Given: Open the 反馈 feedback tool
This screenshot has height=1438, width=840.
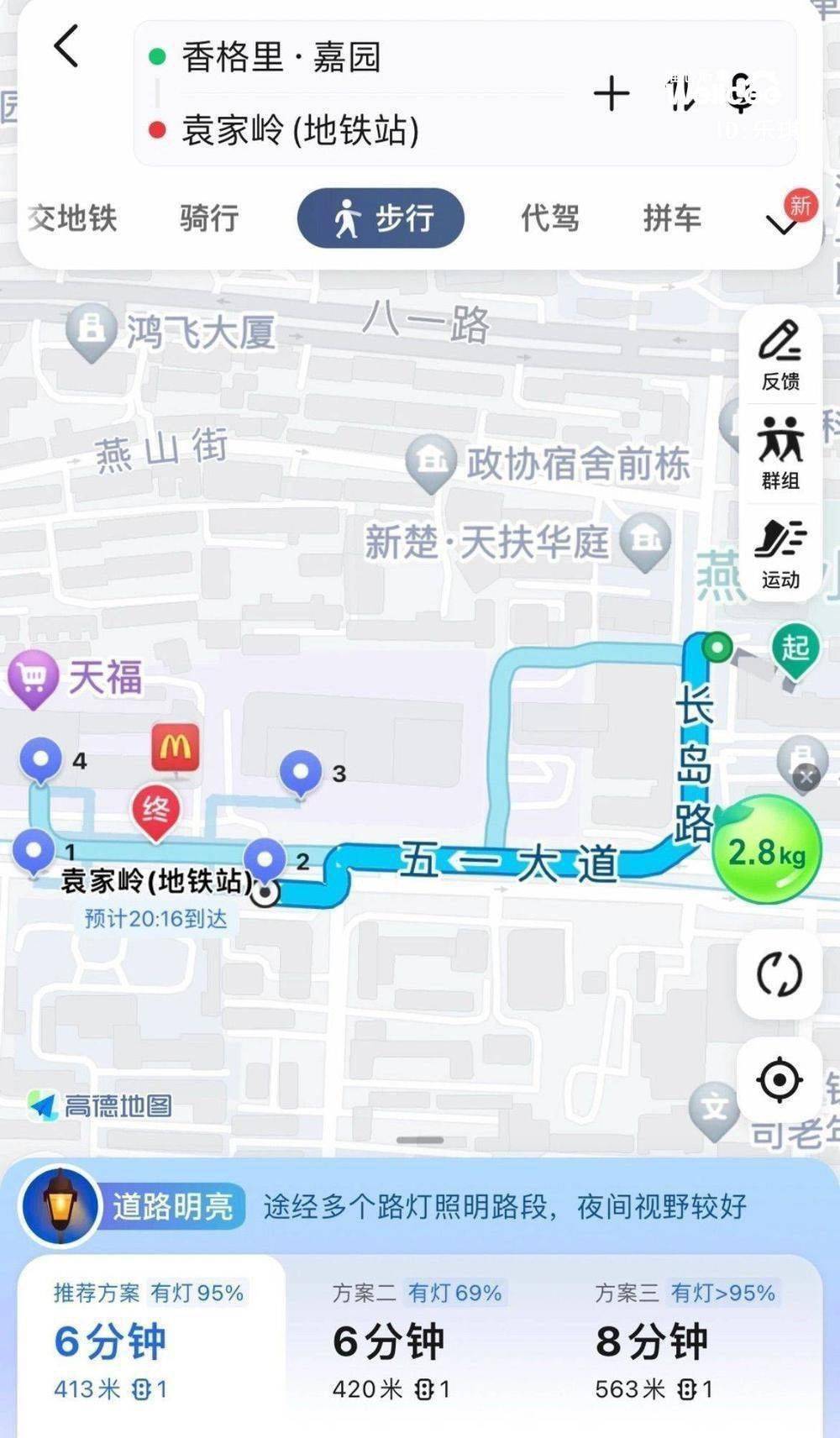Looking at the screenshot, I should point(780,354).
